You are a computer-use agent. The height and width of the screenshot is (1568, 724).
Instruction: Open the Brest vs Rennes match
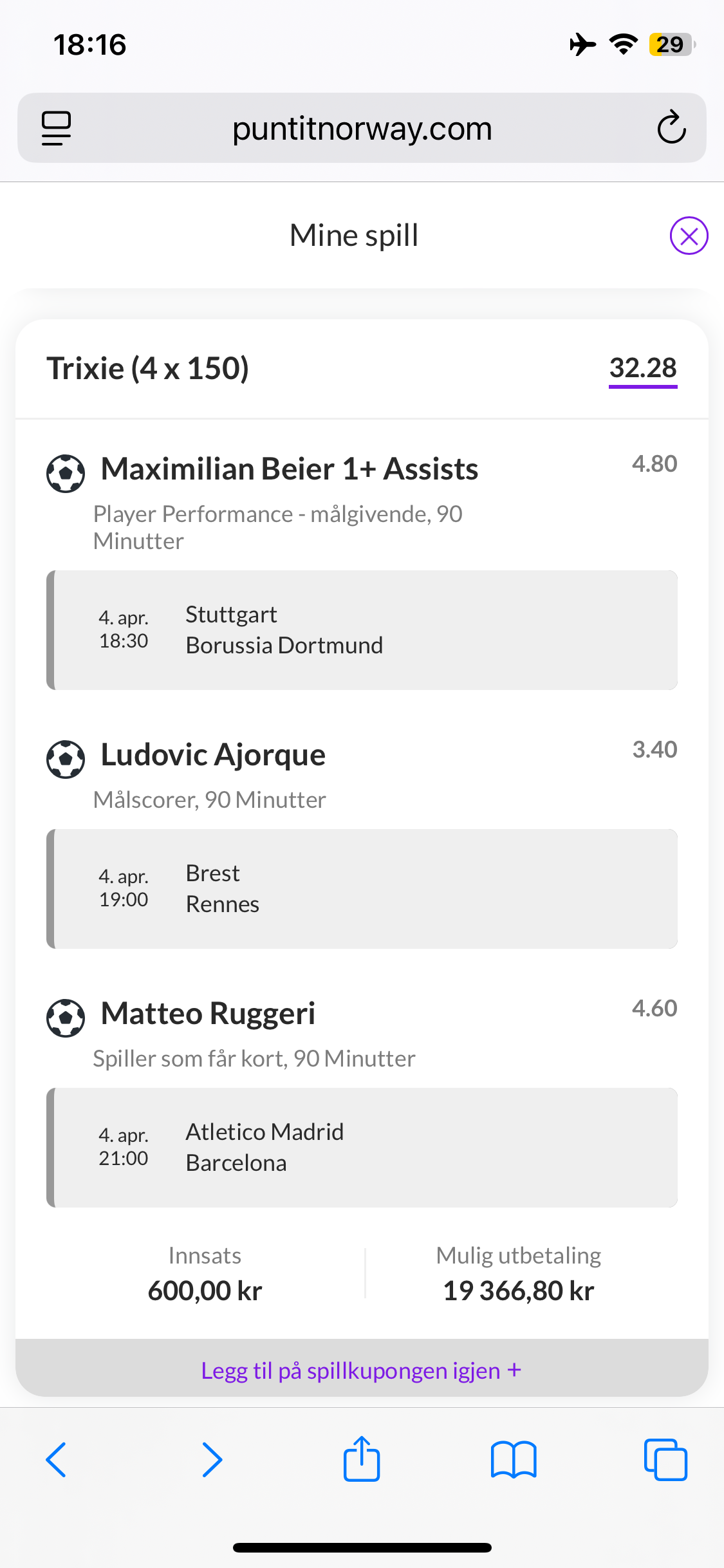pyautogui.click(x=362, y=889)
